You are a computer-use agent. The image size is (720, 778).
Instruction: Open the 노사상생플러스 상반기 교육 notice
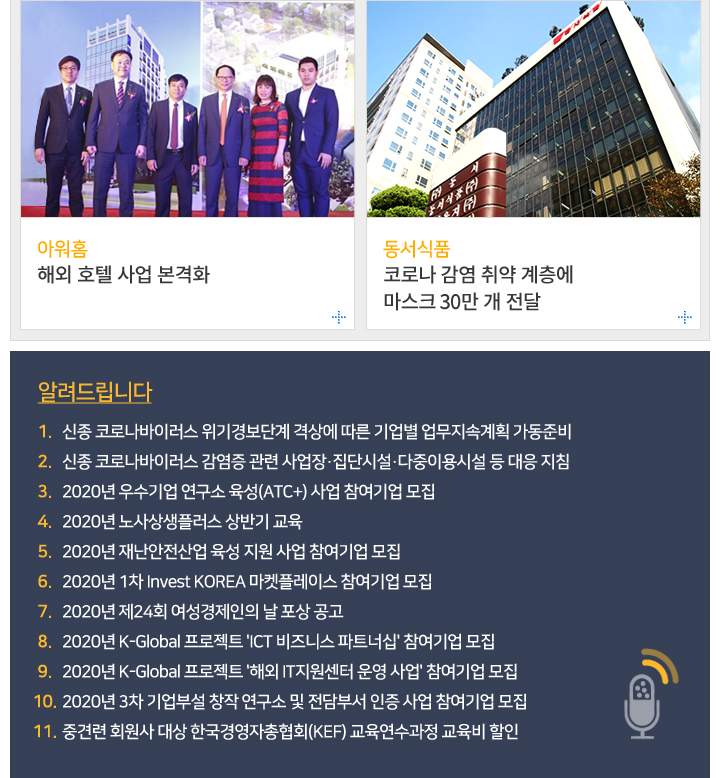click(181, 521)
